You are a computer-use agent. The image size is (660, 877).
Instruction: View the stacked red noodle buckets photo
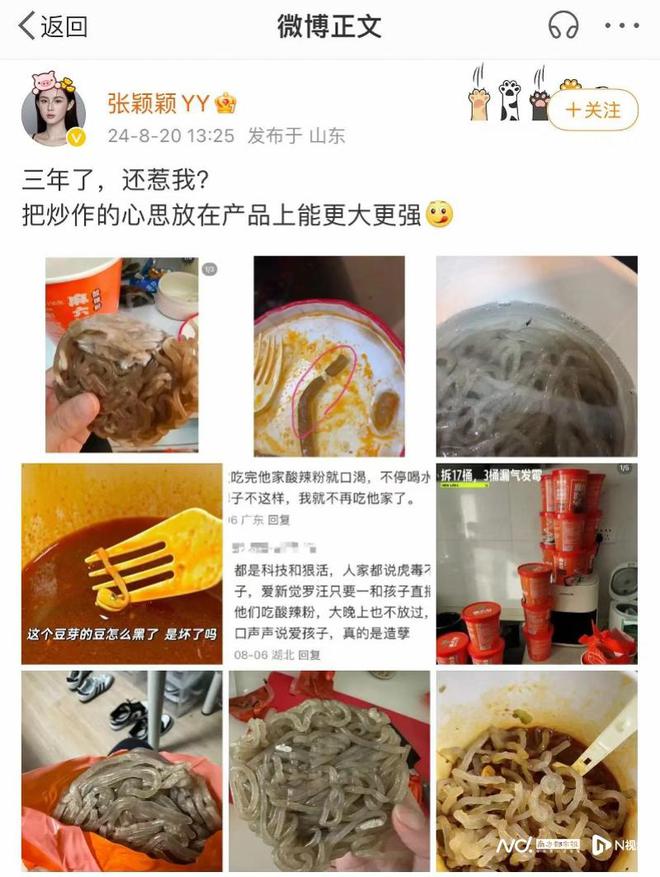click(x=536, y=562)
